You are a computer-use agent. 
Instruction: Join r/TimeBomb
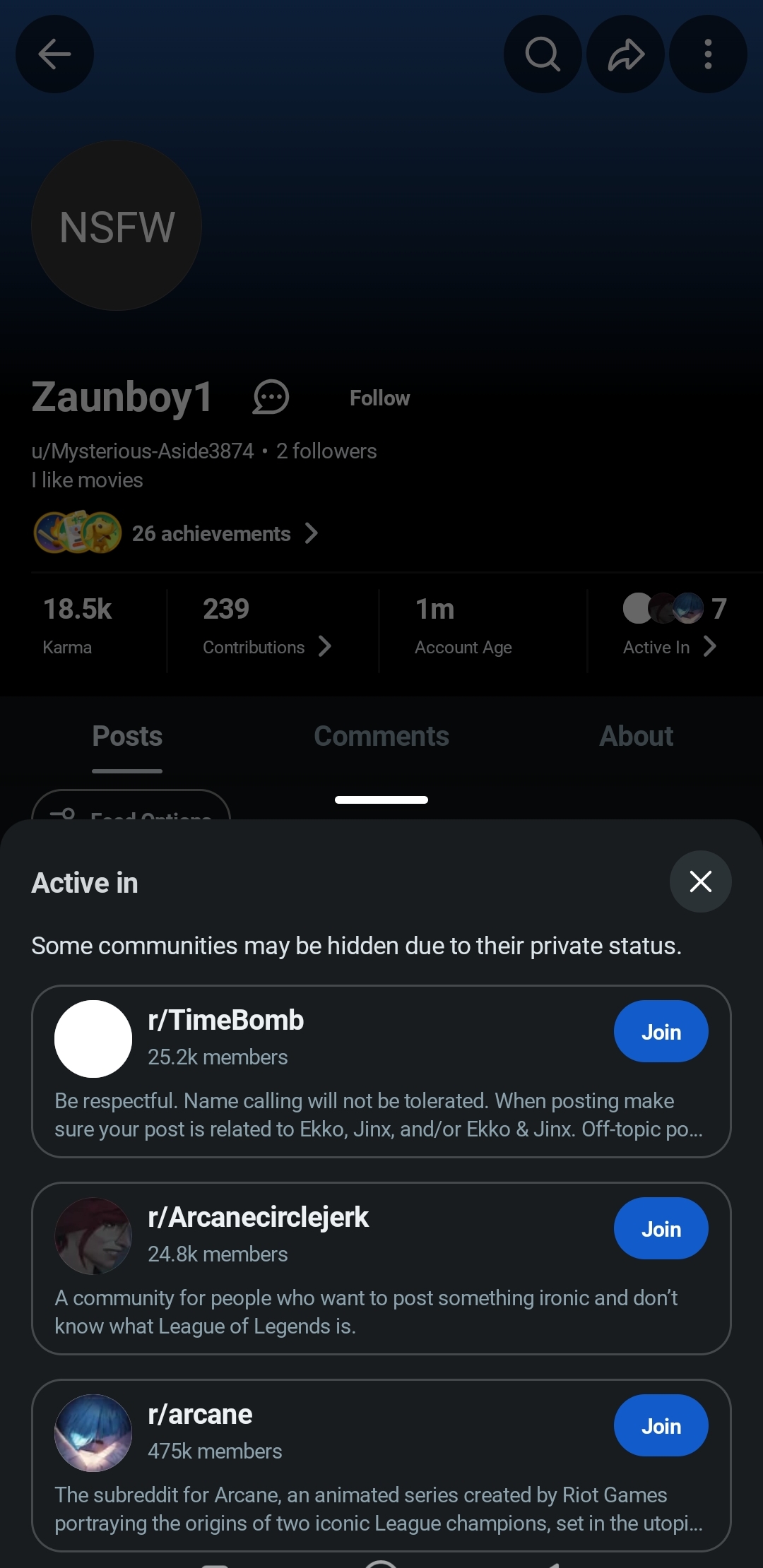(661, 1032)
